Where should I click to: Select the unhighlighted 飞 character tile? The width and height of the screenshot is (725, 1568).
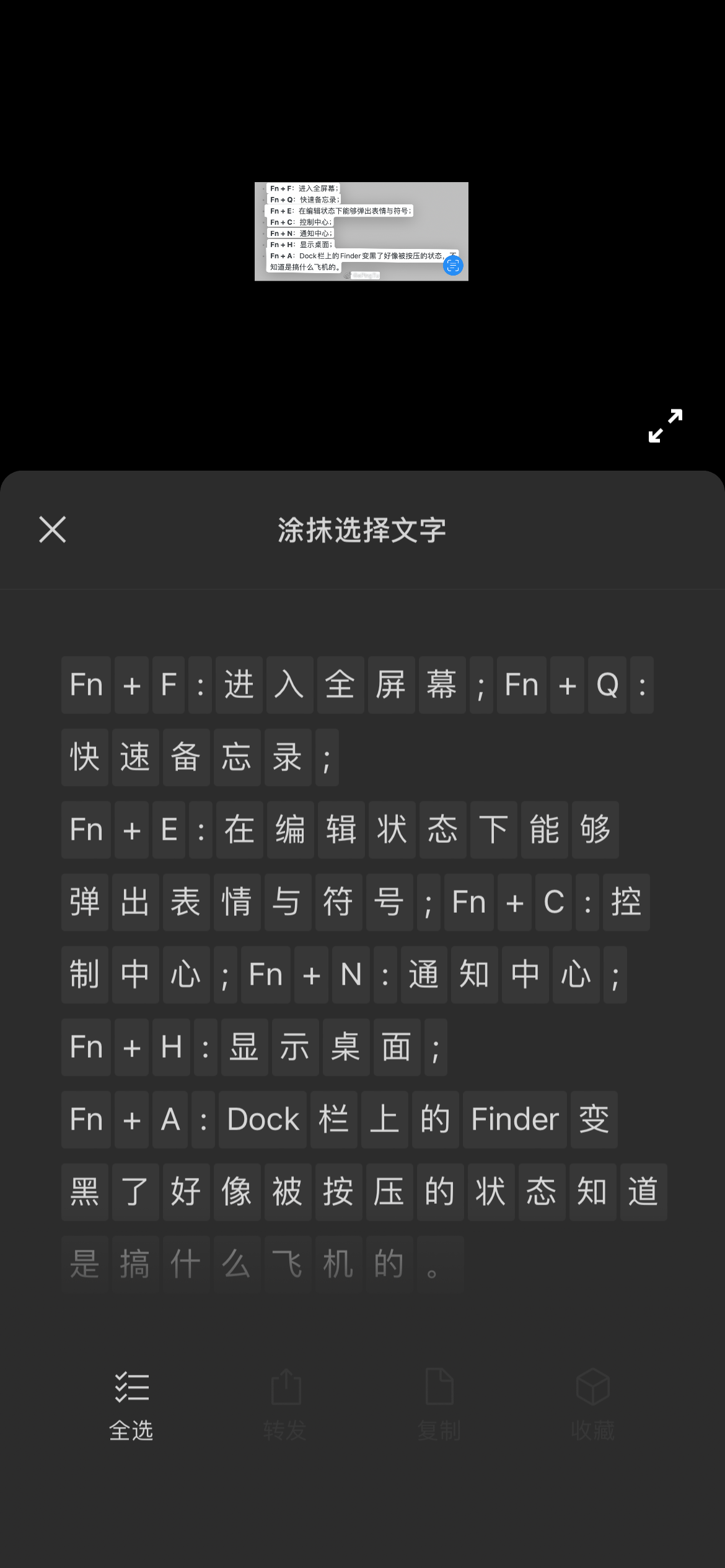[x=289, y=1263]
